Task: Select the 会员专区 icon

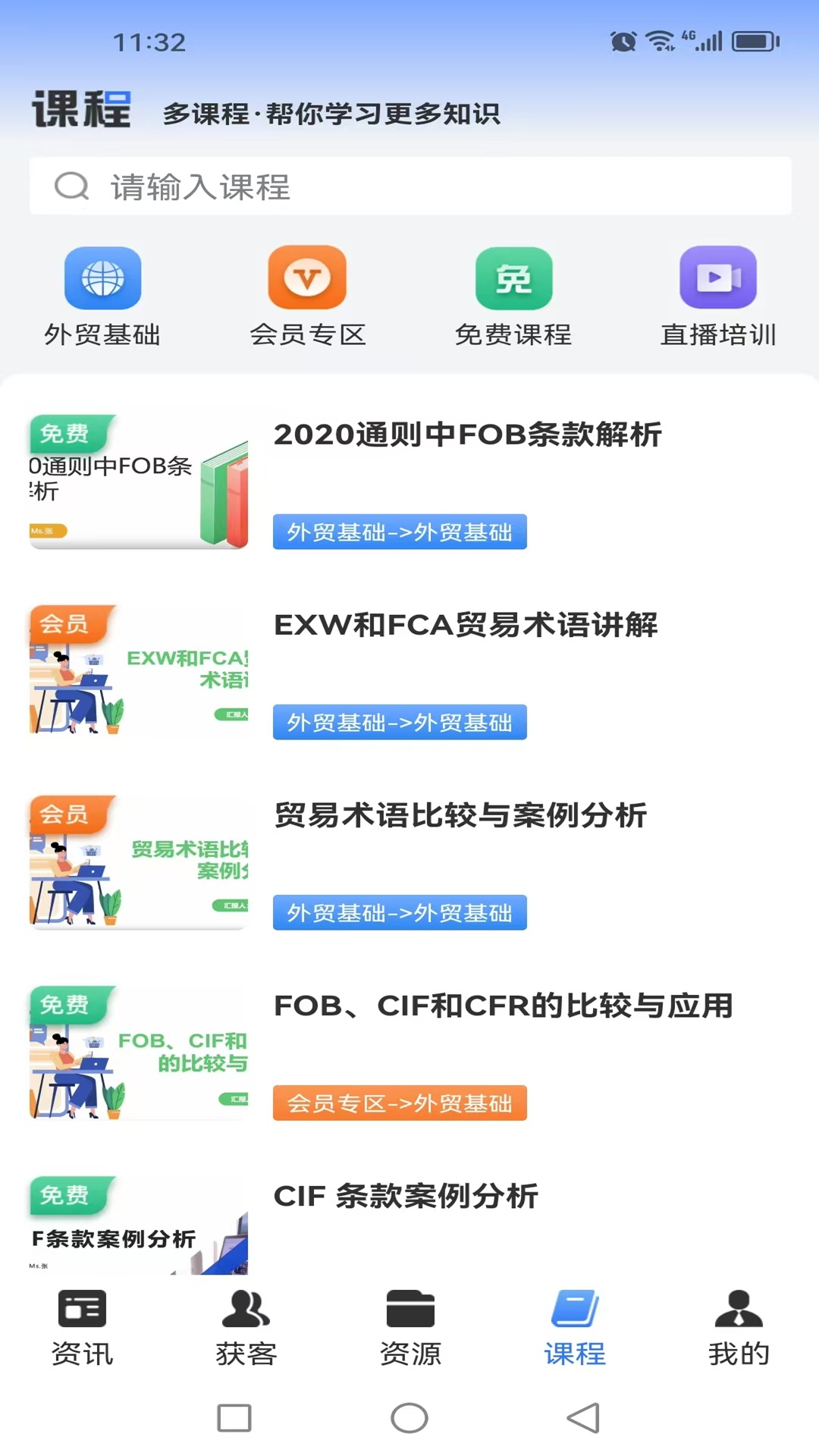Action: (308, 278)
